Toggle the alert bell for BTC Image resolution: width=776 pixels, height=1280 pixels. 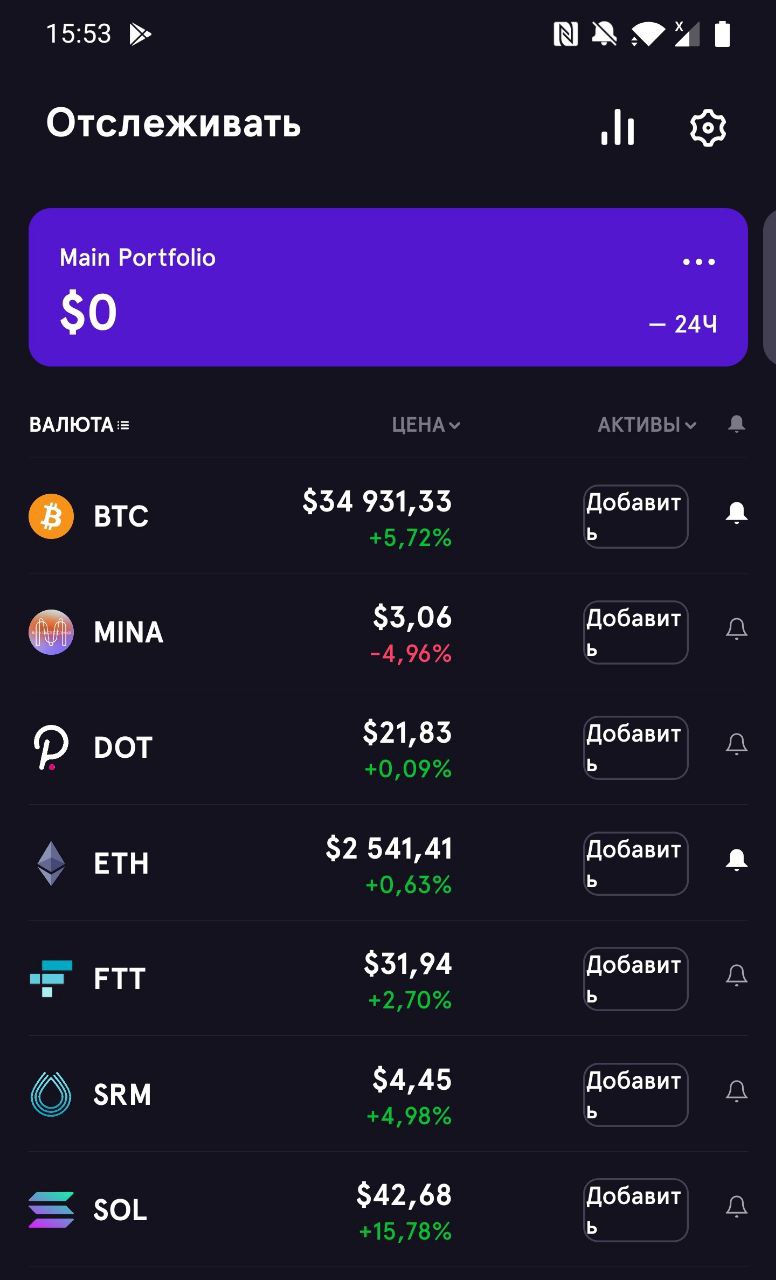(x=736, y=514)
